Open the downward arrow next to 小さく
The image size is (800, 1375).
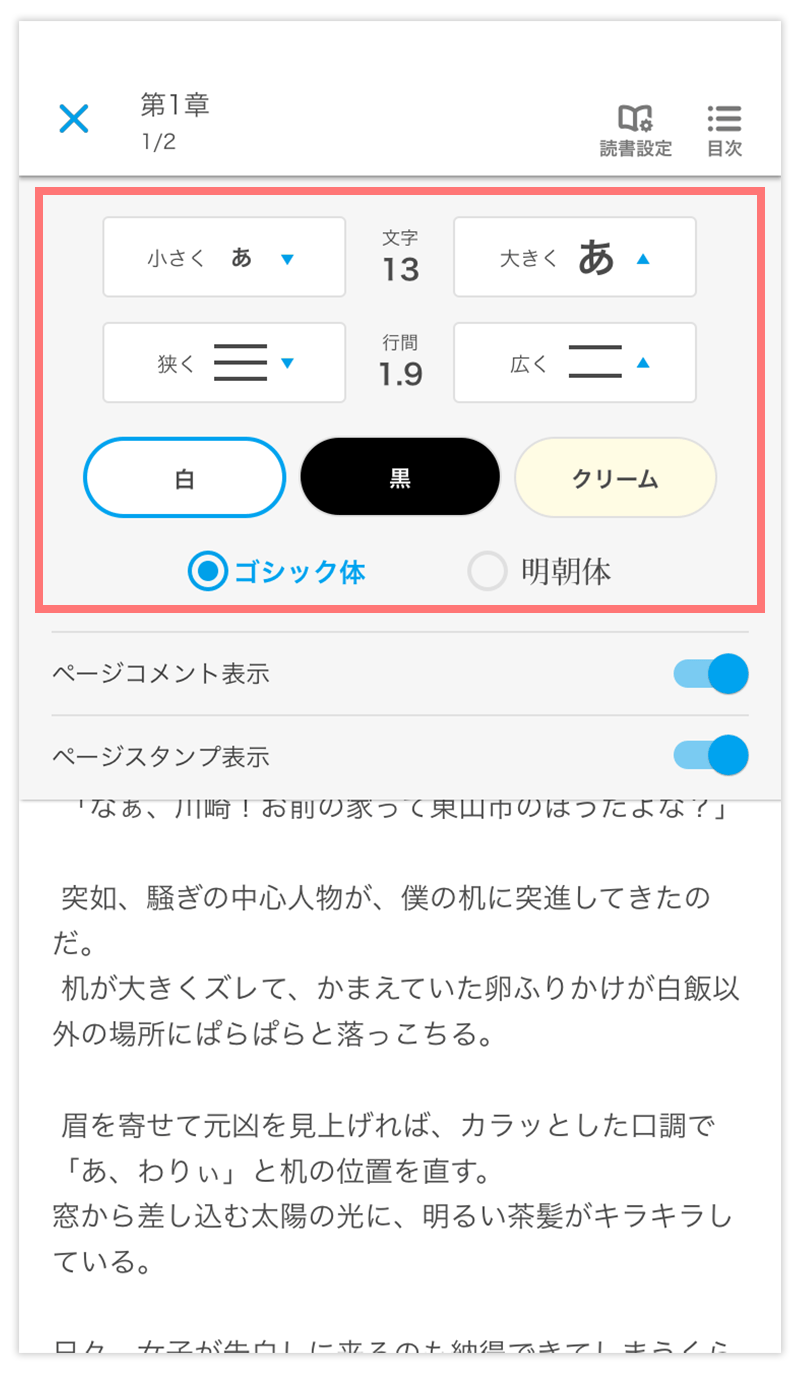tap(287, 257)
